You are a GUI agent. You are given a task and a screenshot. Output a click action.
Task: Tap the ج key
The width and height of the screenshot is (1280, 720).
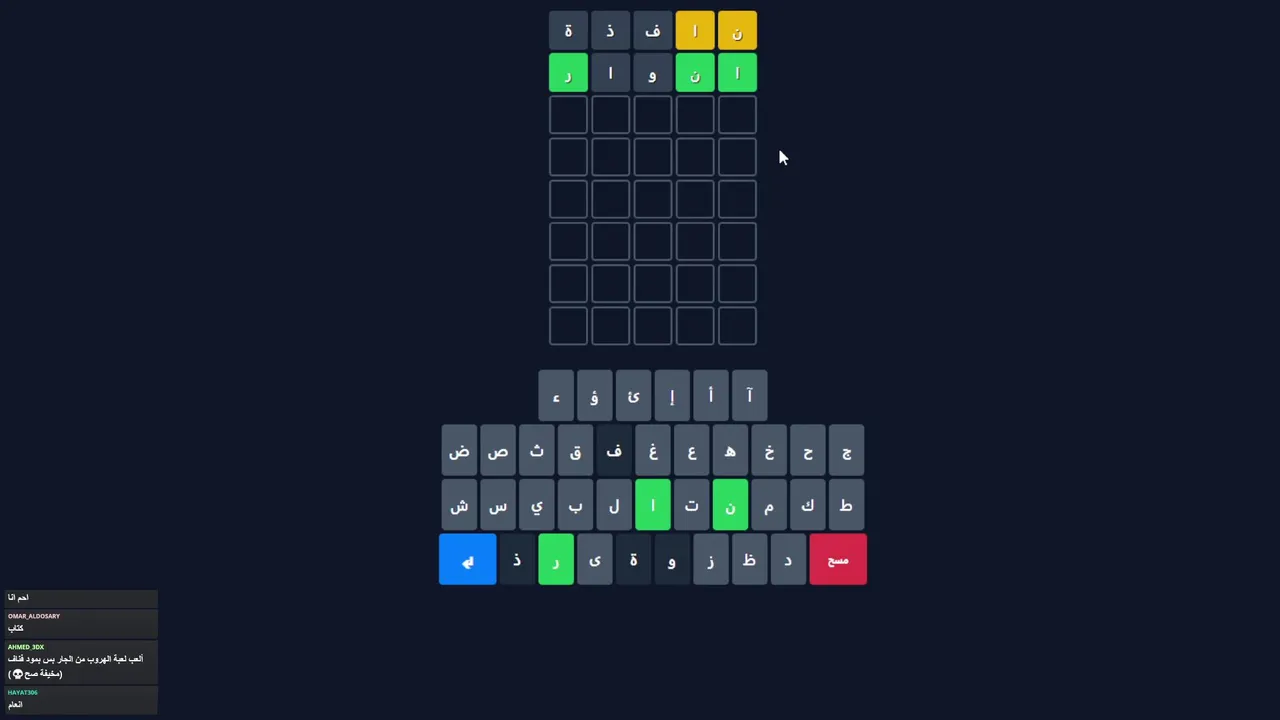tap(846, 452)
